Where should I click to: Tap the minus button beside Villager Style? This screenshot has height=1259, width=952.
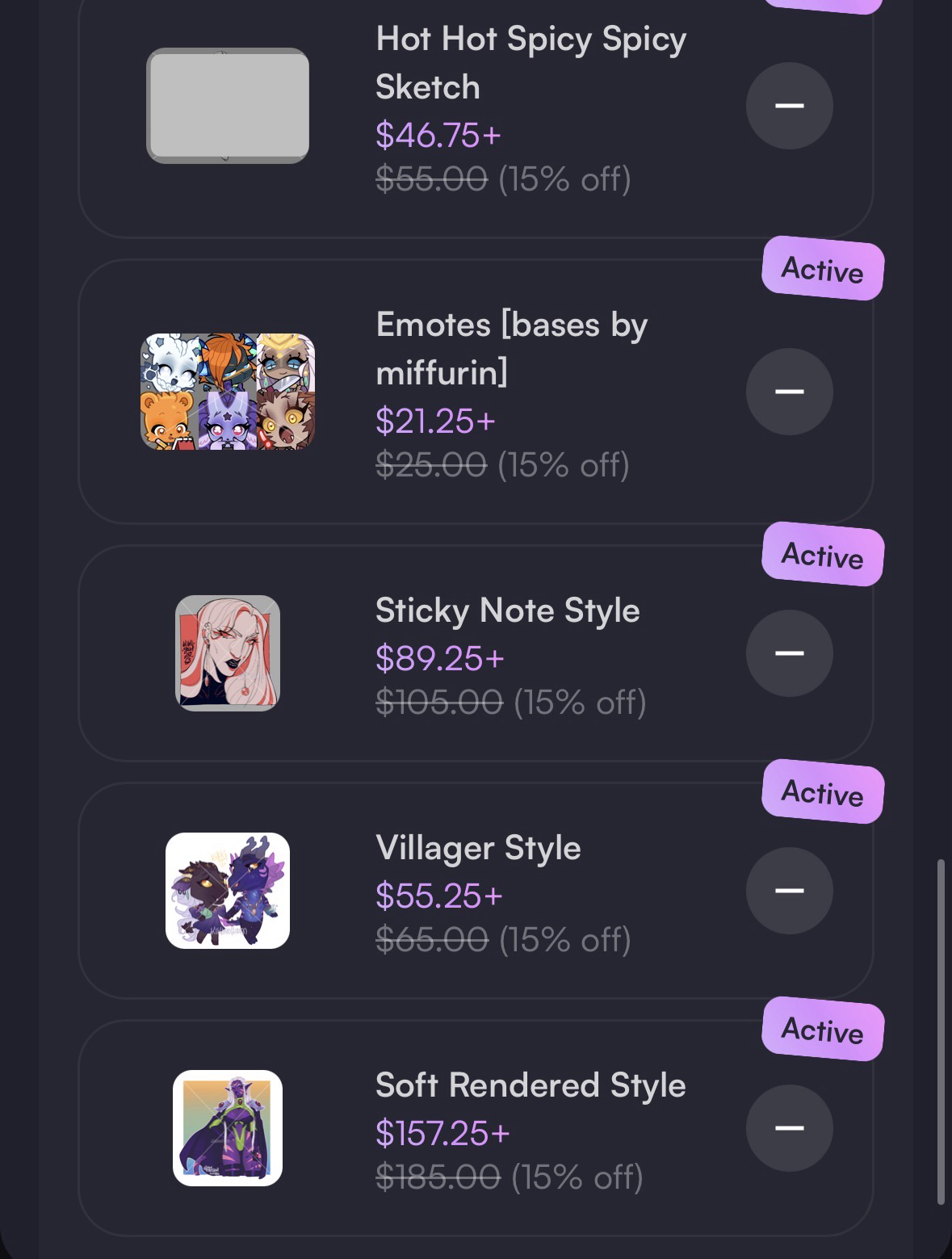[x=789, y=890]
